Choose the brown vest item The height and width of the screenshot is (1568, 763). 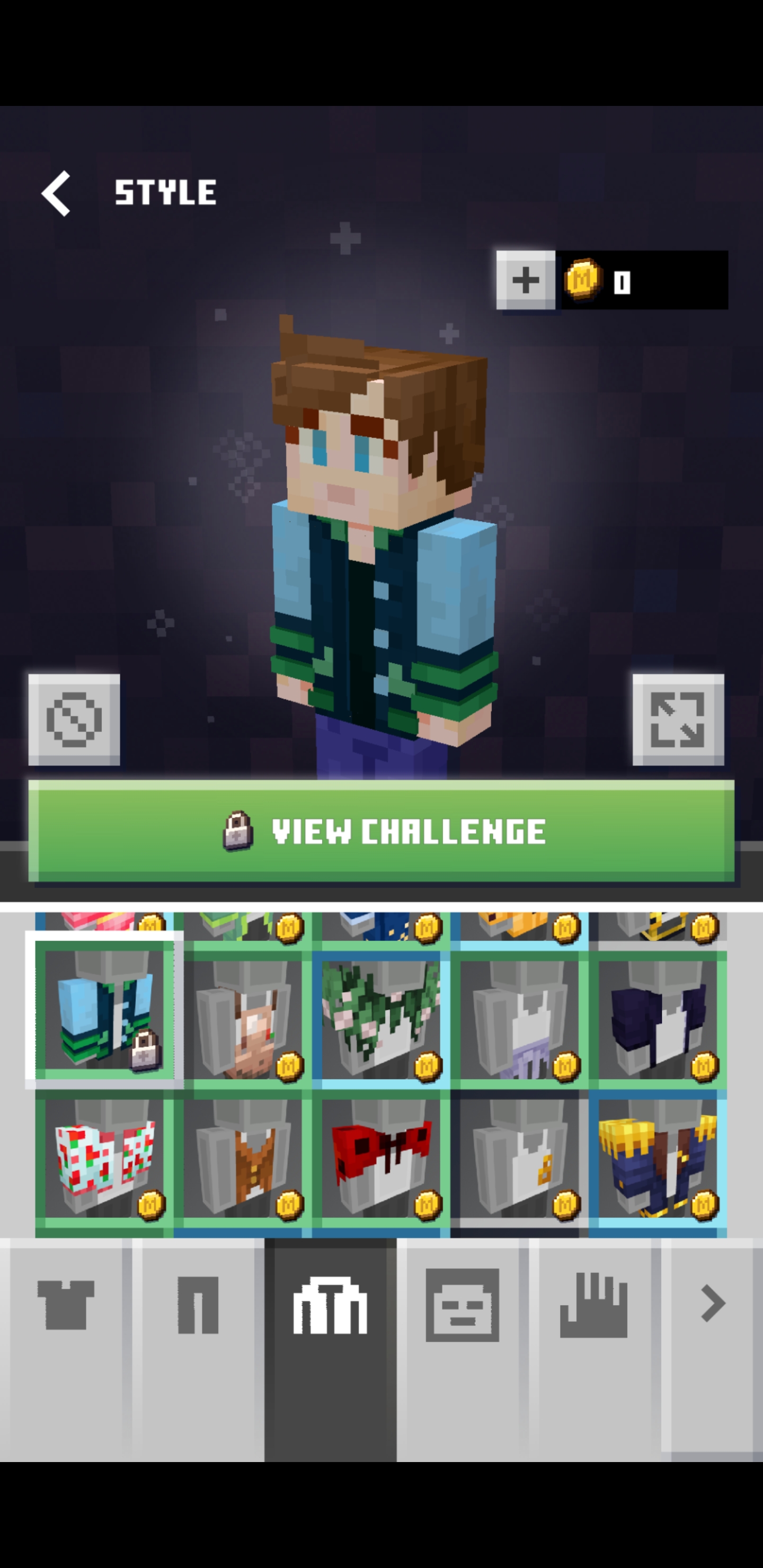[242, 1158]
